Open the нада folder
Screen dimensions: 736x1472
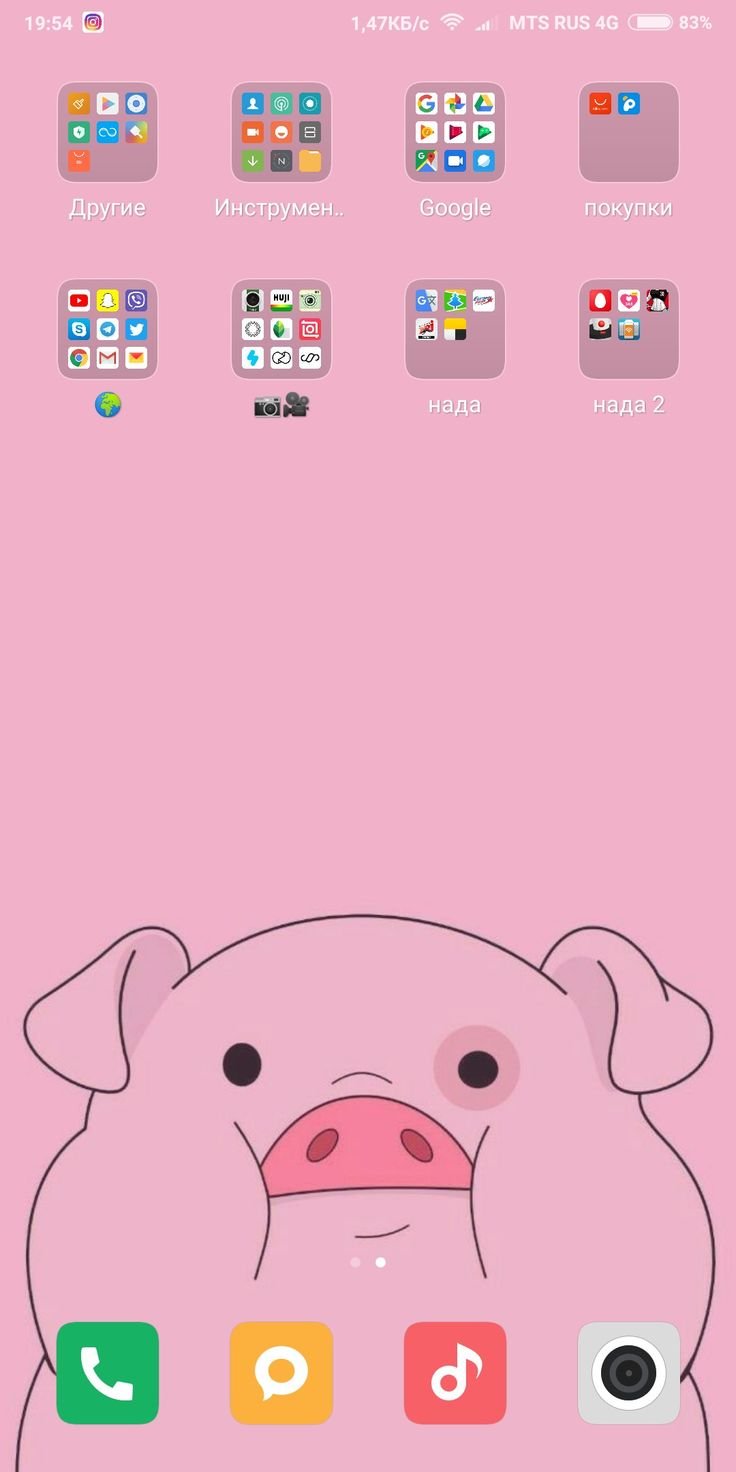coord(455,329)
